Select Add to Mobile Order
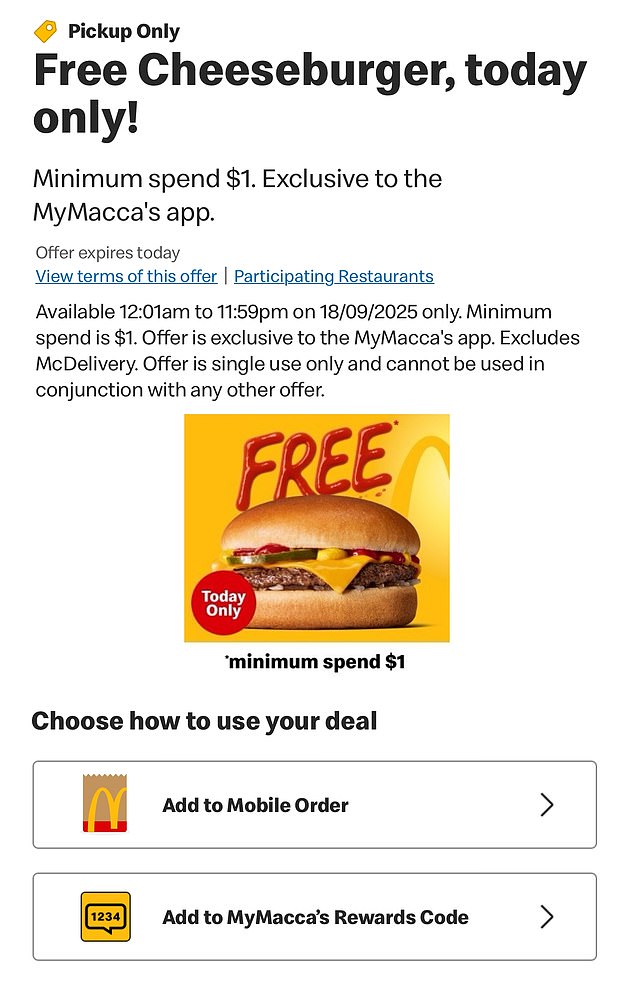Viewport: 634px width, 983px height. coord(314,805)
